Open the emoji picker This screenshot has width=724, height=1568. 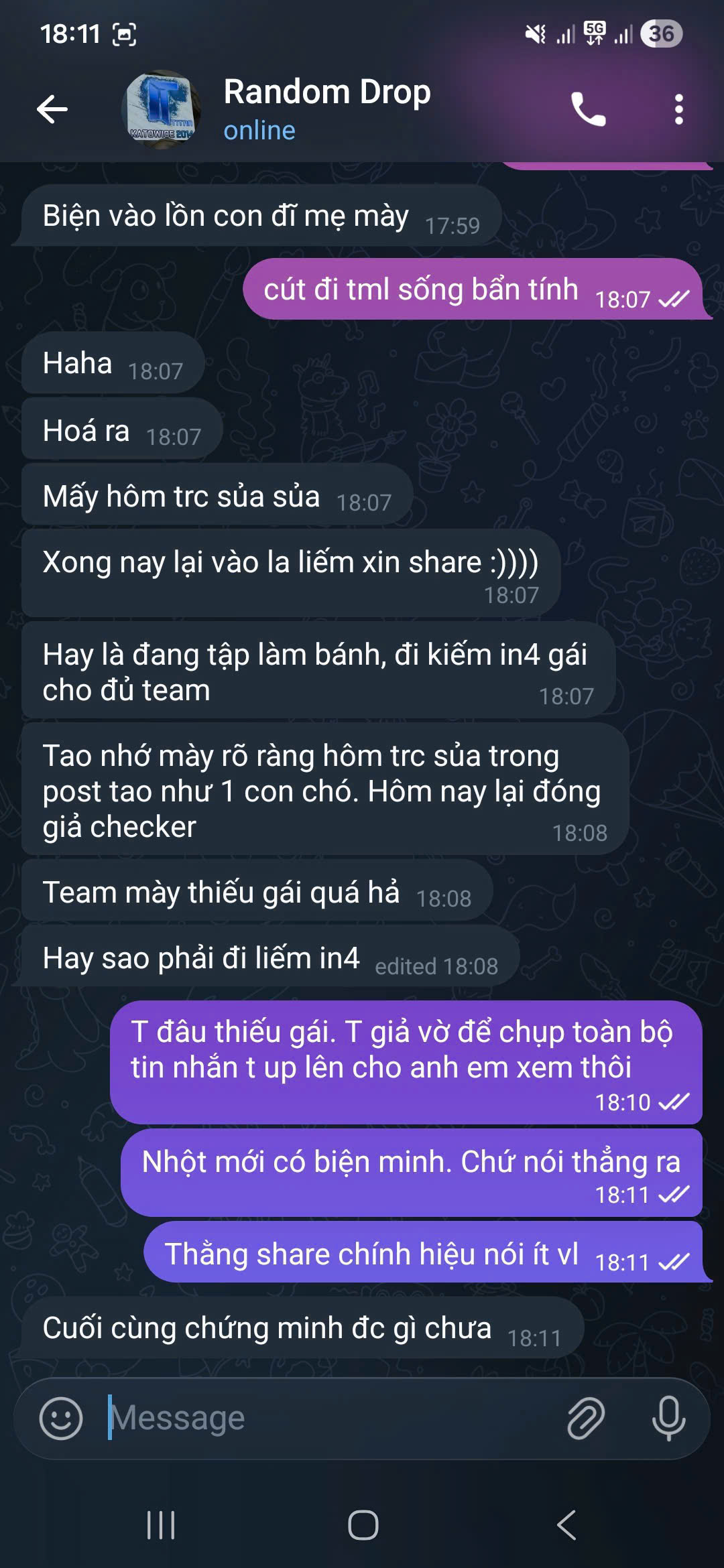coord(61,1419)
